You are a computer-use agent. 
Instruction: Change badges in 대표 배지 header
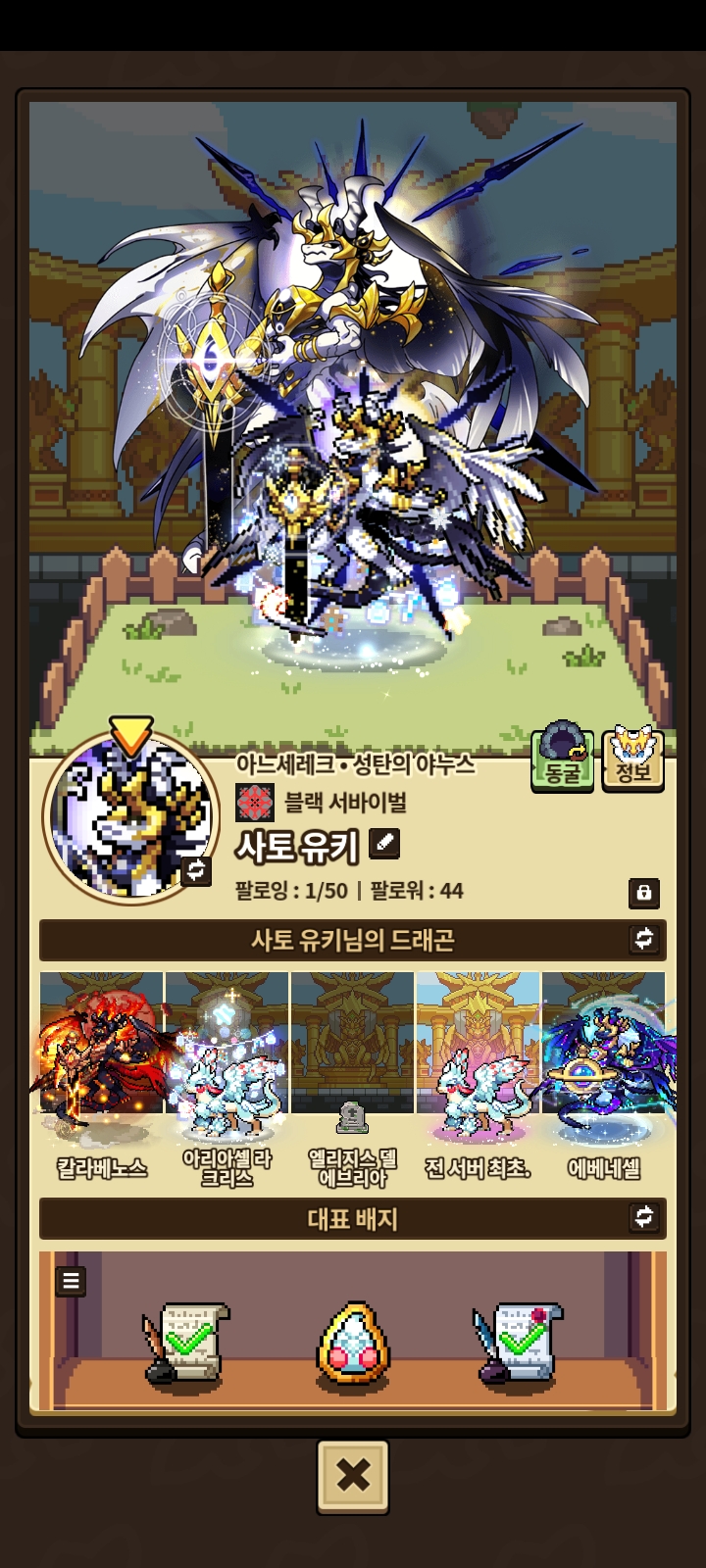coord(644,1217)
